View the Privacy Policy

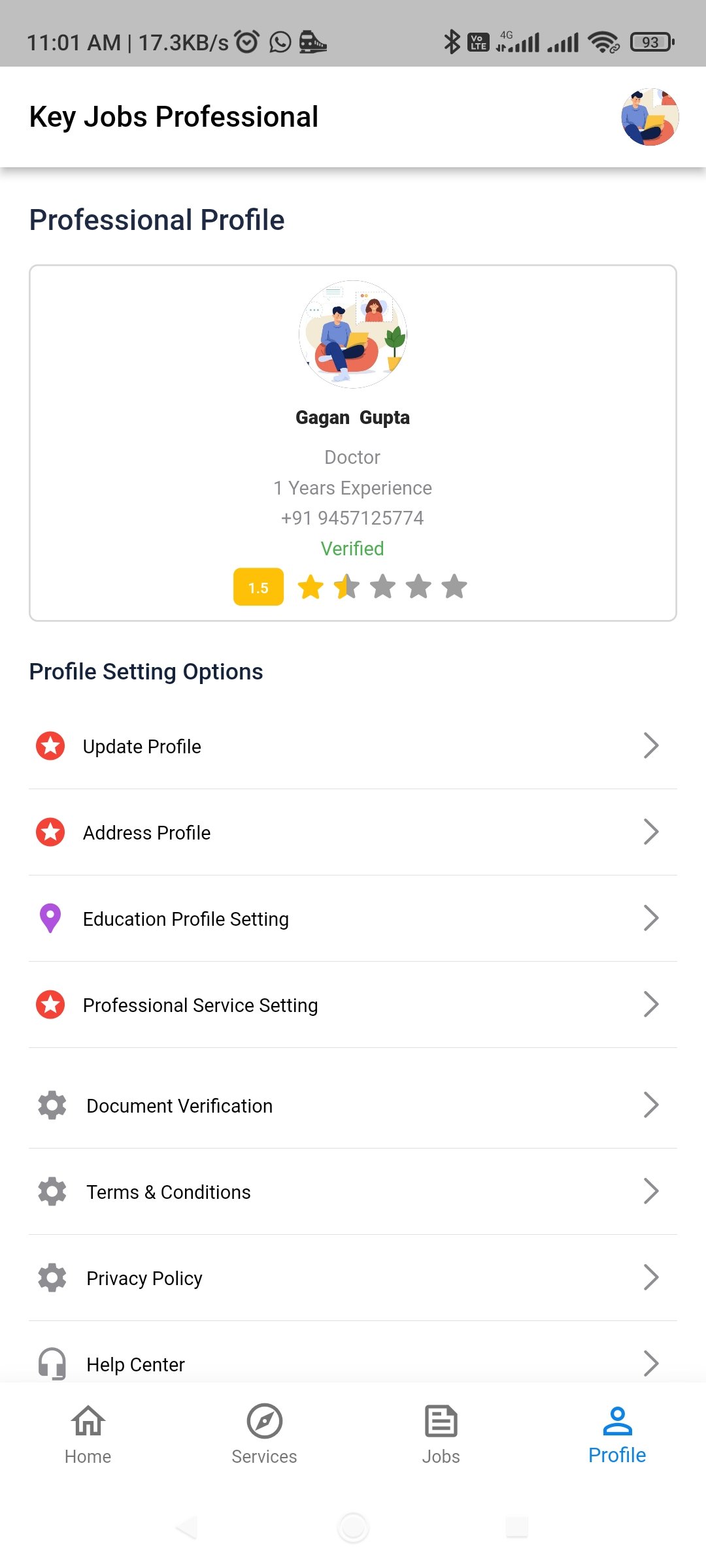(x=353, y=1278)
